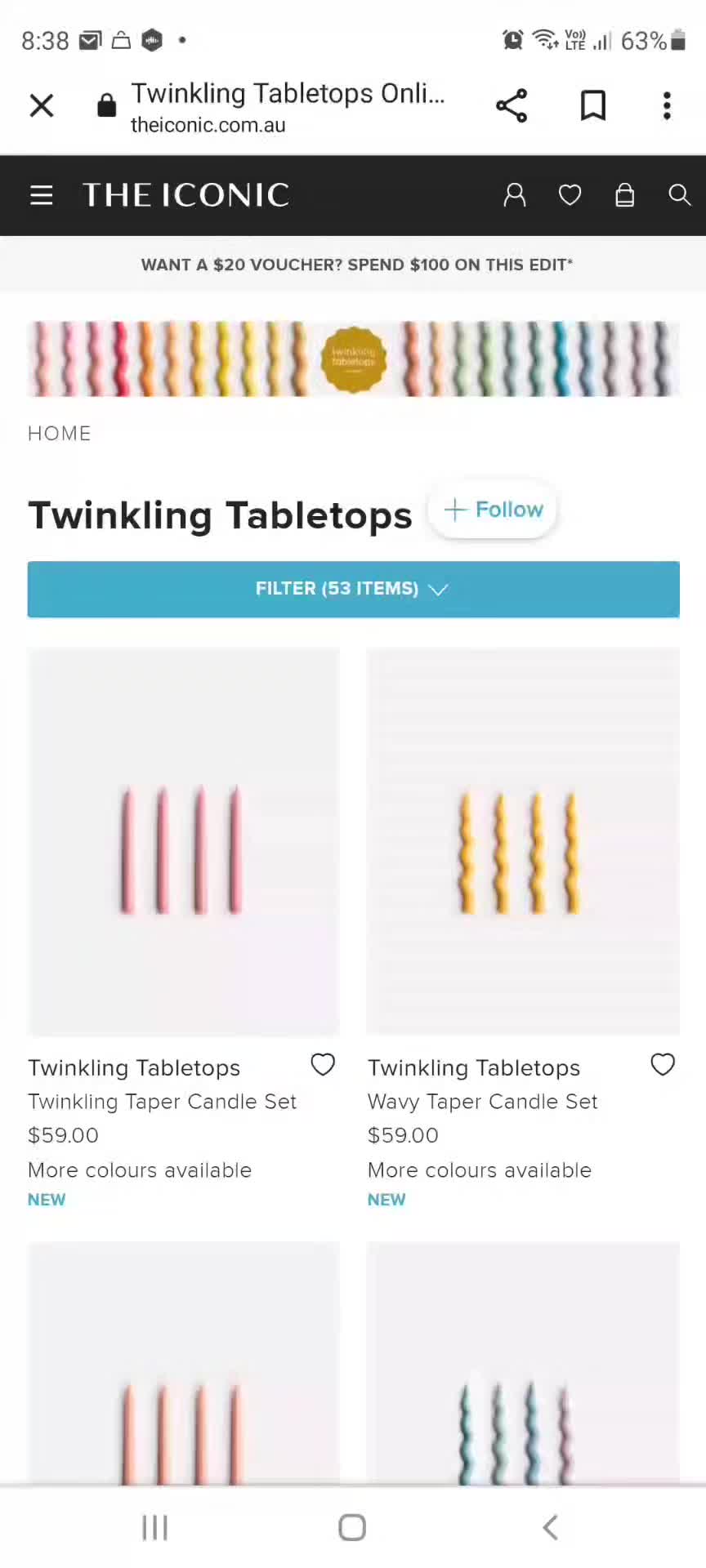Open recent apps from navigation bar
The width and height of the screenshot is (706, 1568).
155,1527
